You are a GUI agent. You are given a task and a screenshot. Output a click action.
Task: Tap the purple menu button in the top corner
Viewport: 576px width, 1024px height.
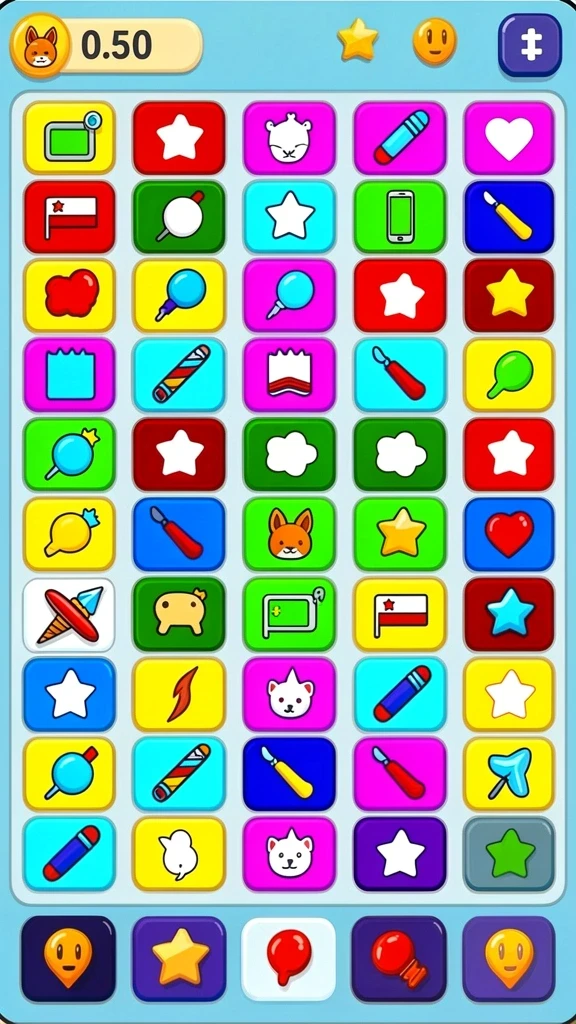coord(530,45)
